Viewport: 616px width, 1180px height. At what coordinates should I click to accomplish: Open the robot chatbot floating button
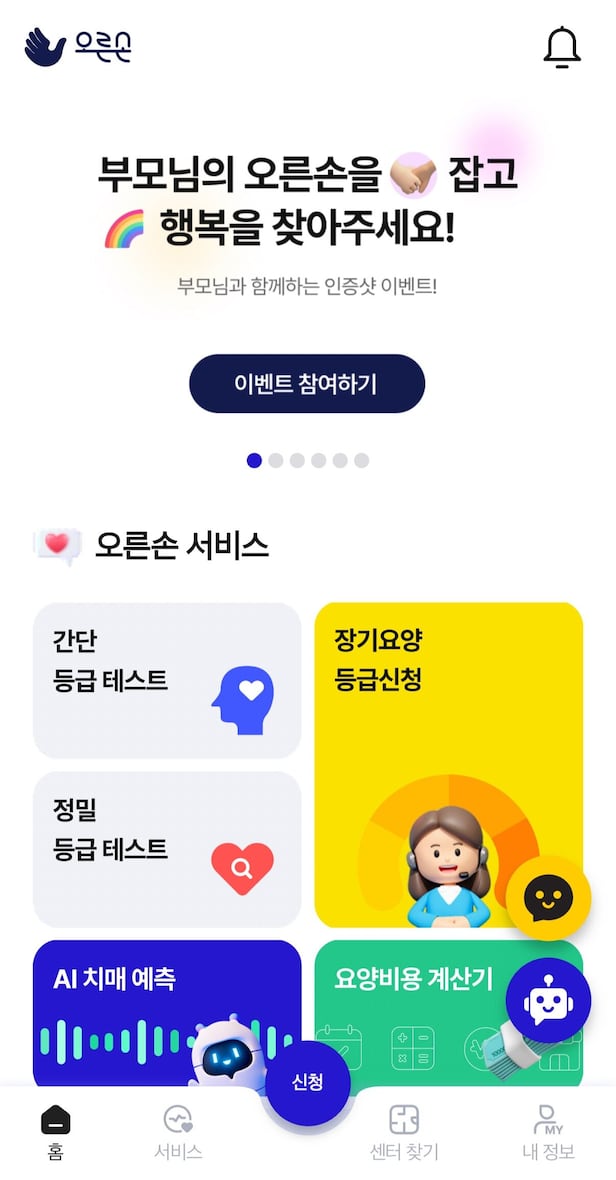pyautogui.click(x=548, y=1001)
